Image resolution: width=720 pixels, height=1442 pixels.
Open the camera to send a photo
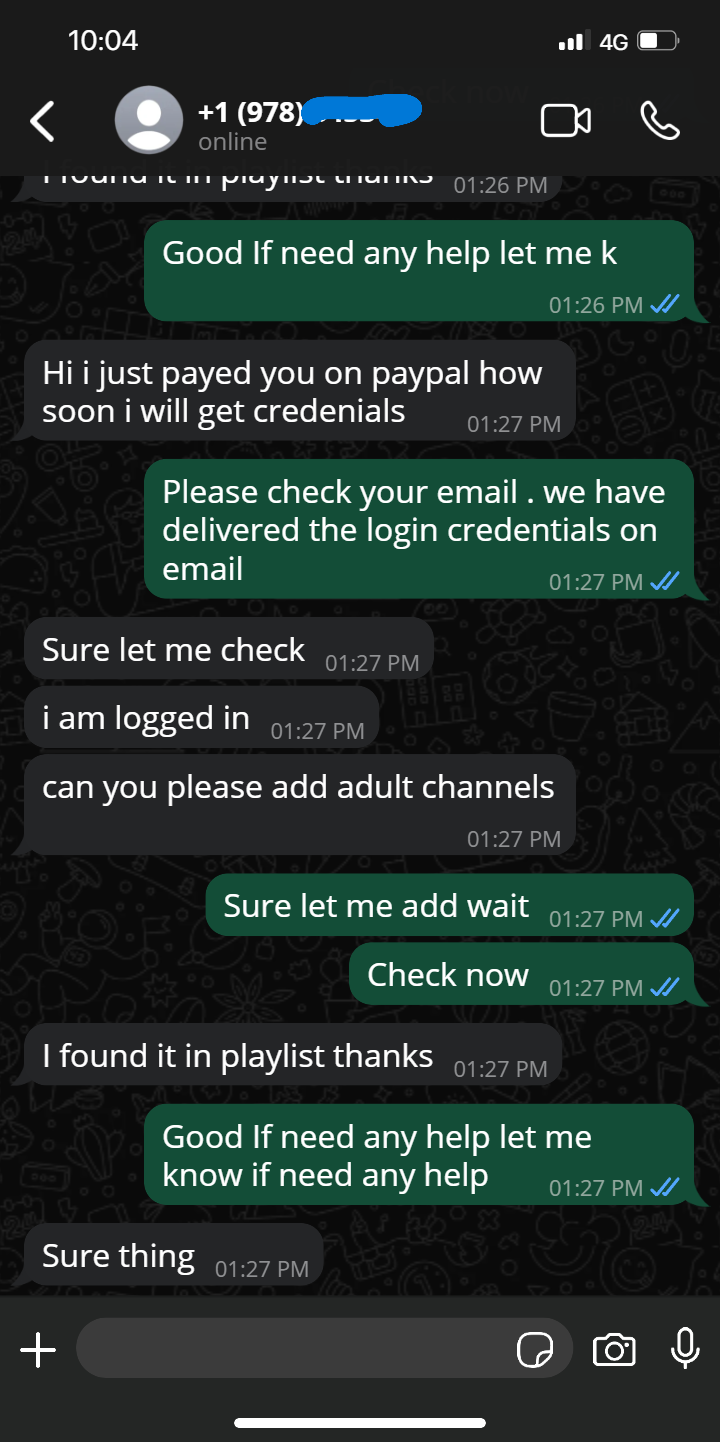click(x=614, y=1348)
